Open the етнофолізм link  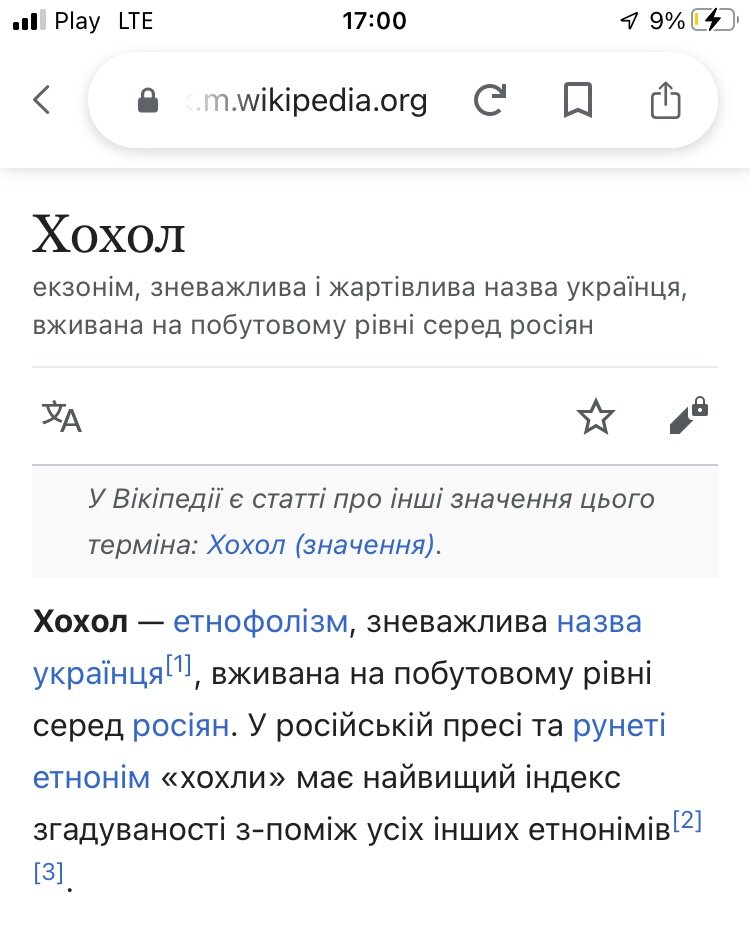tap(260, 622)
